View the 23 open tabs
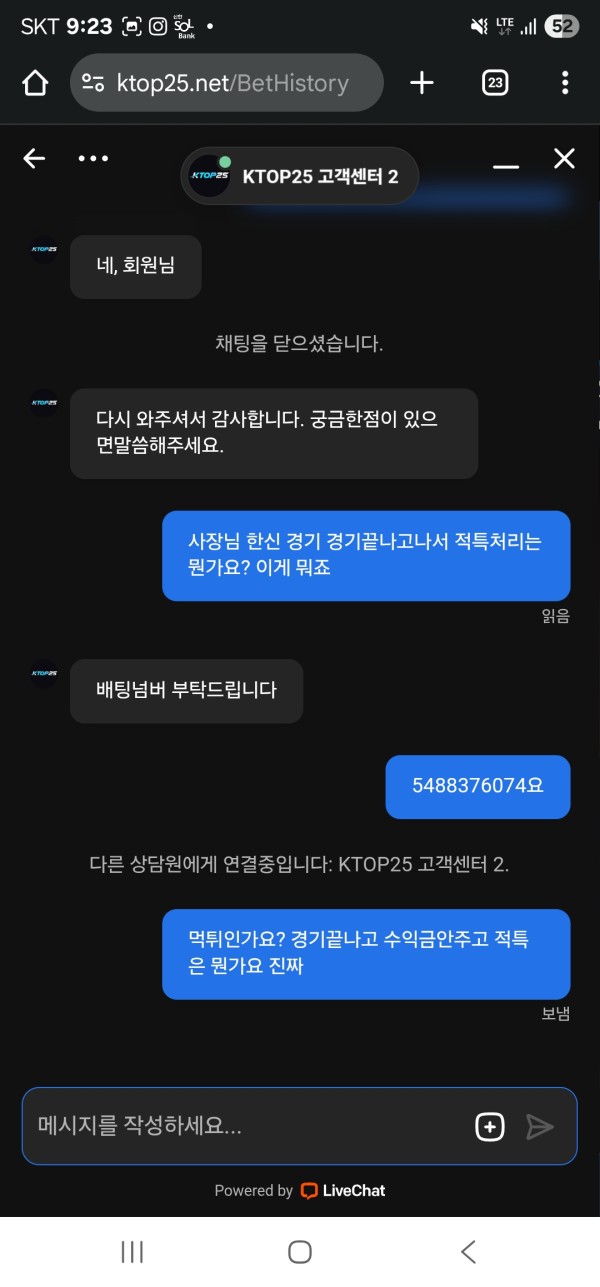Image resolution: width=600 pixels, height=1287 pixels. [495, 83]
